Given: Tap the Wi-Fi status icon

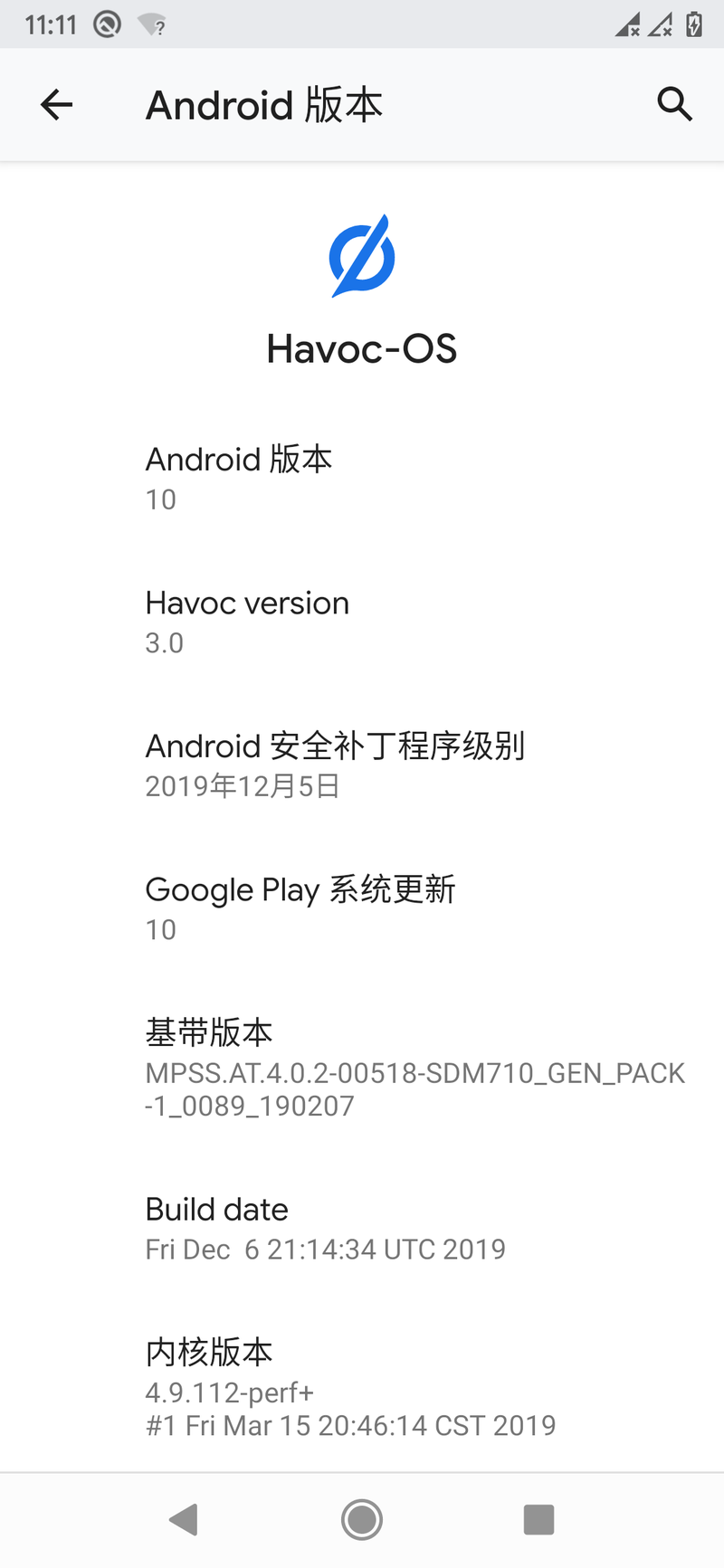Looking at the screenshot, I should pyautogui.click(x=150, y=24).
